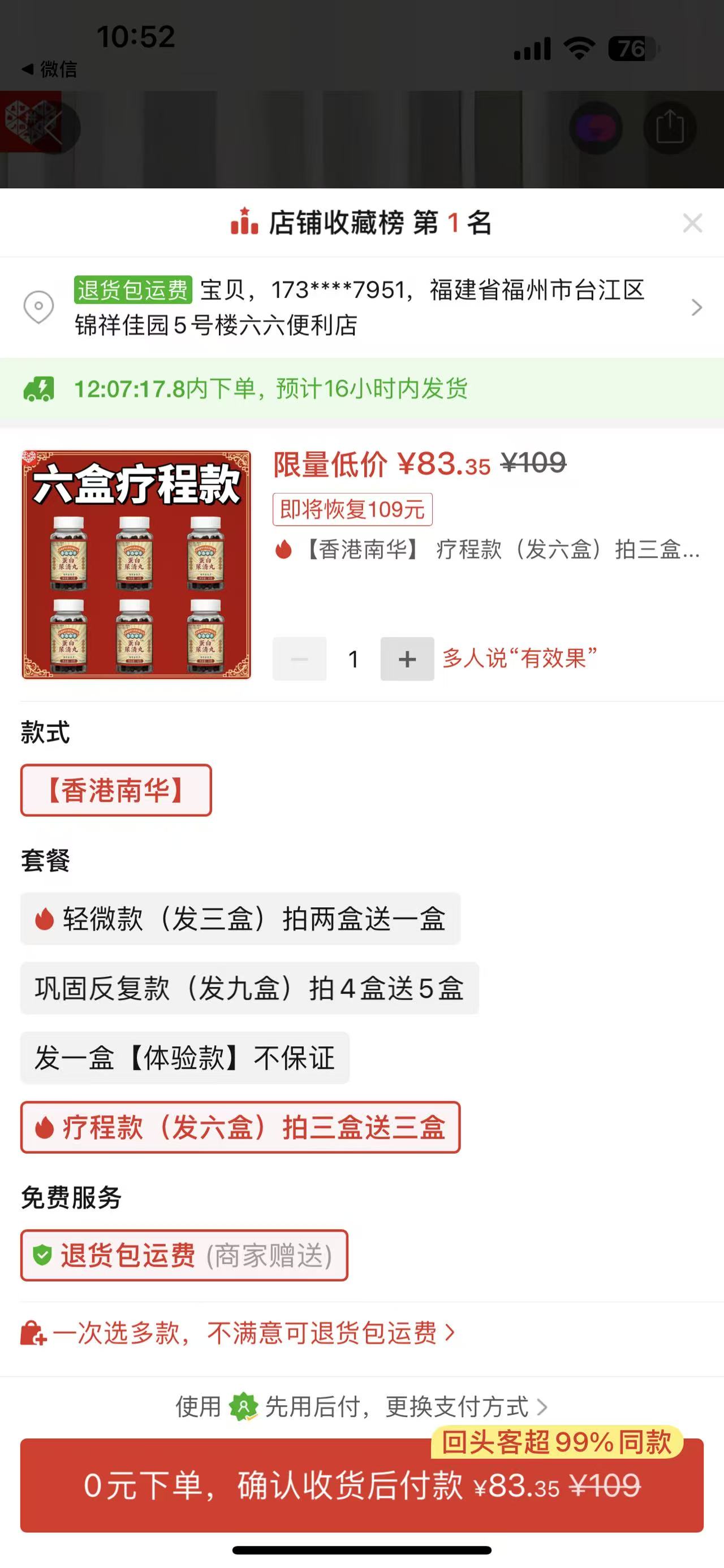724x1568 pixels.
Task: Toggle the 退货包运费 free service option
Action: (184, 1255)
